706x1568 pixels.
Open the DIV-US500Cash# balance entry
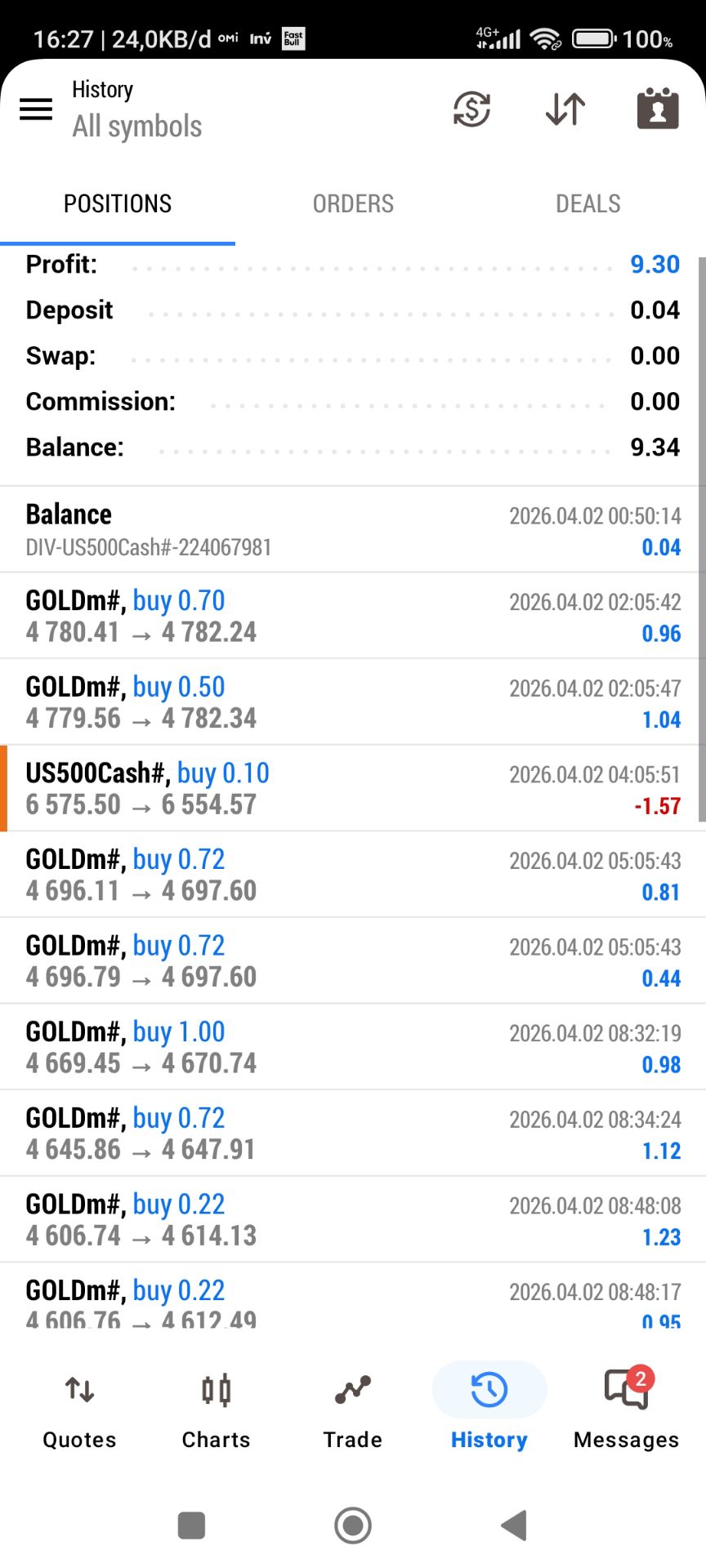(353, 530)
